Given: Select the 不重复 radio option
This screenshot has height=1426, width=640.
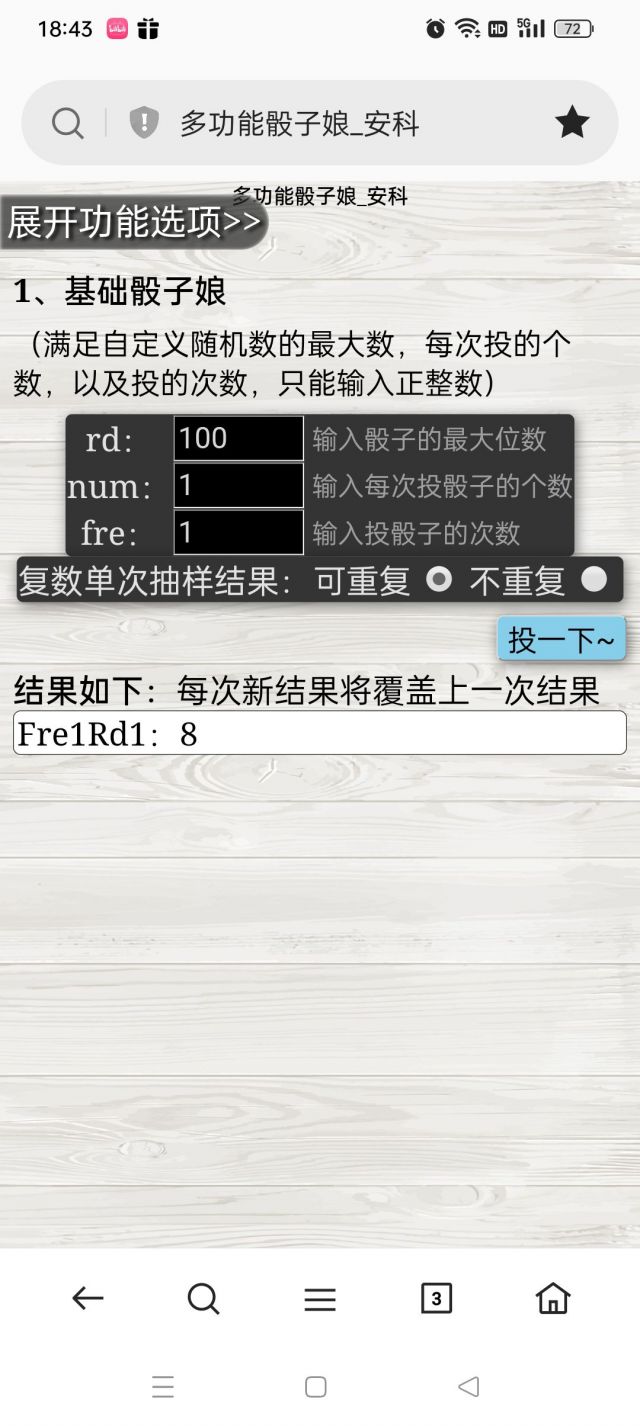Looking at the screenshot, I should (594, 580).
